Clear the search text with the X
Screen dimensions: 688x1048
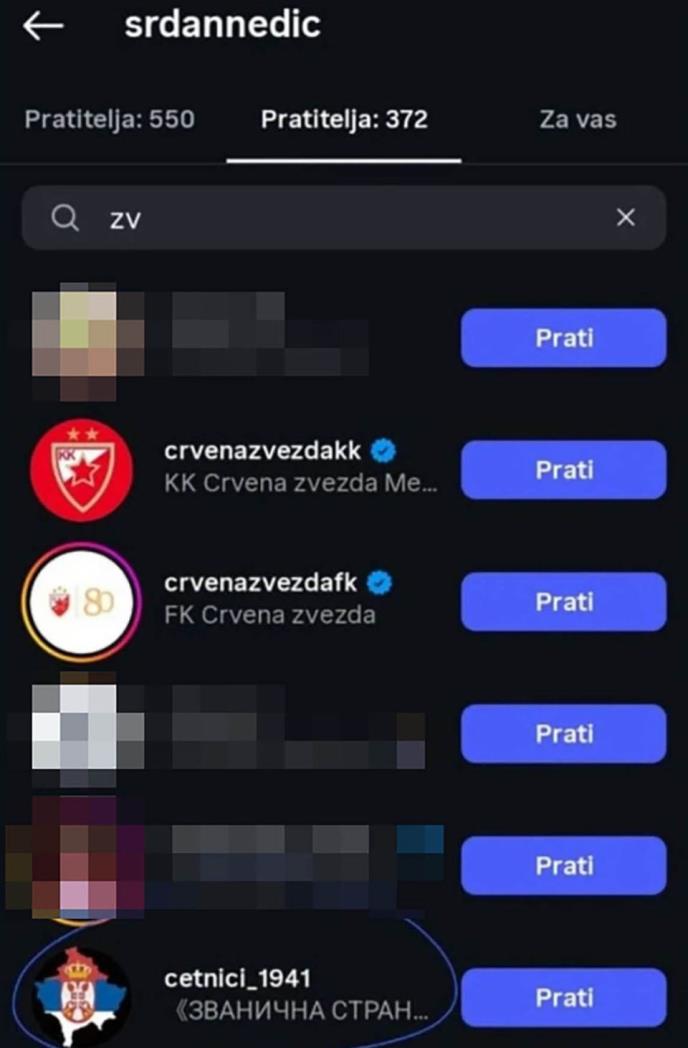[x=626, y=218]
